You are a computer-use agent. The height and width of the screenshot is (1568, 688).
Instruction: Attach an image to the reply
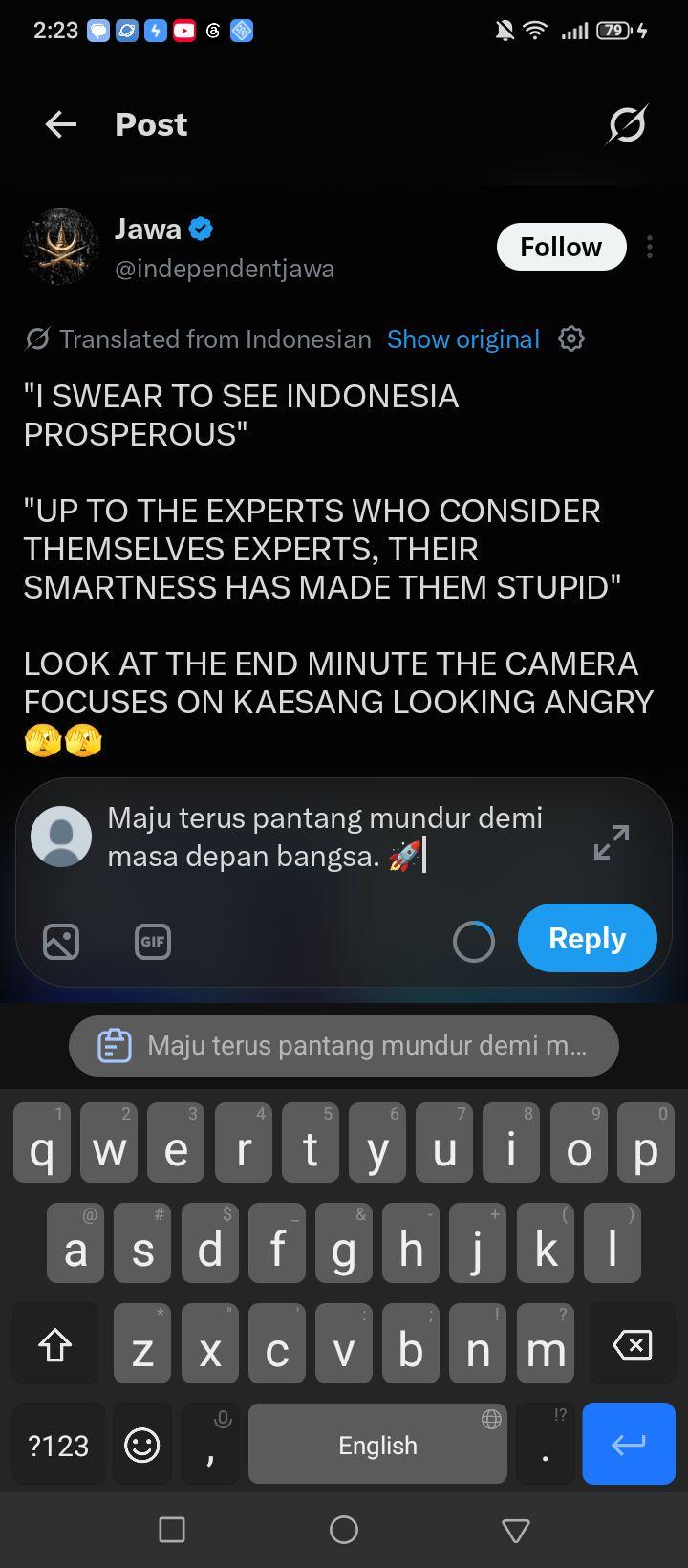61,942
